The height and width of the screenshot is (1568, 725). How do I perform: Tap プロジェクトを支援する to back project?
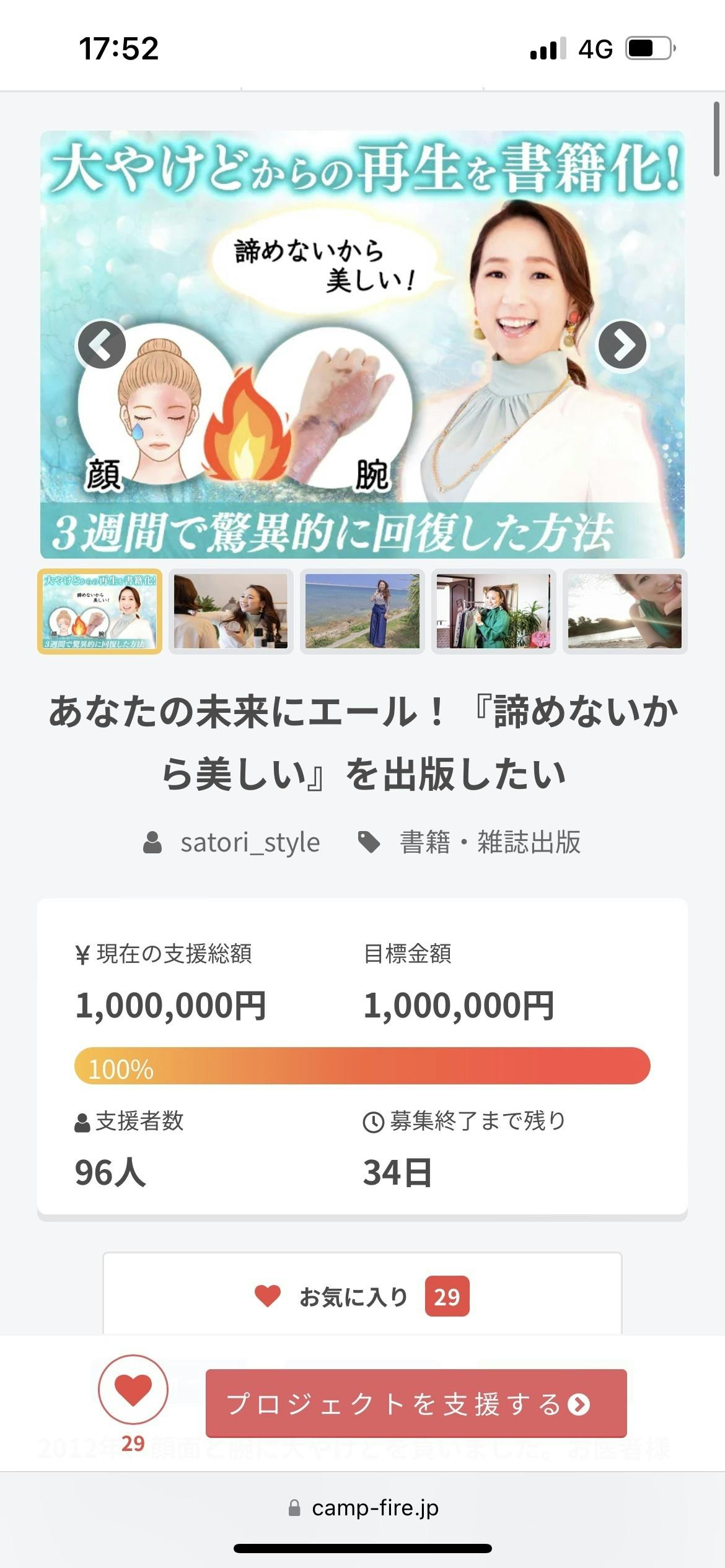(x=416, y=1403)
